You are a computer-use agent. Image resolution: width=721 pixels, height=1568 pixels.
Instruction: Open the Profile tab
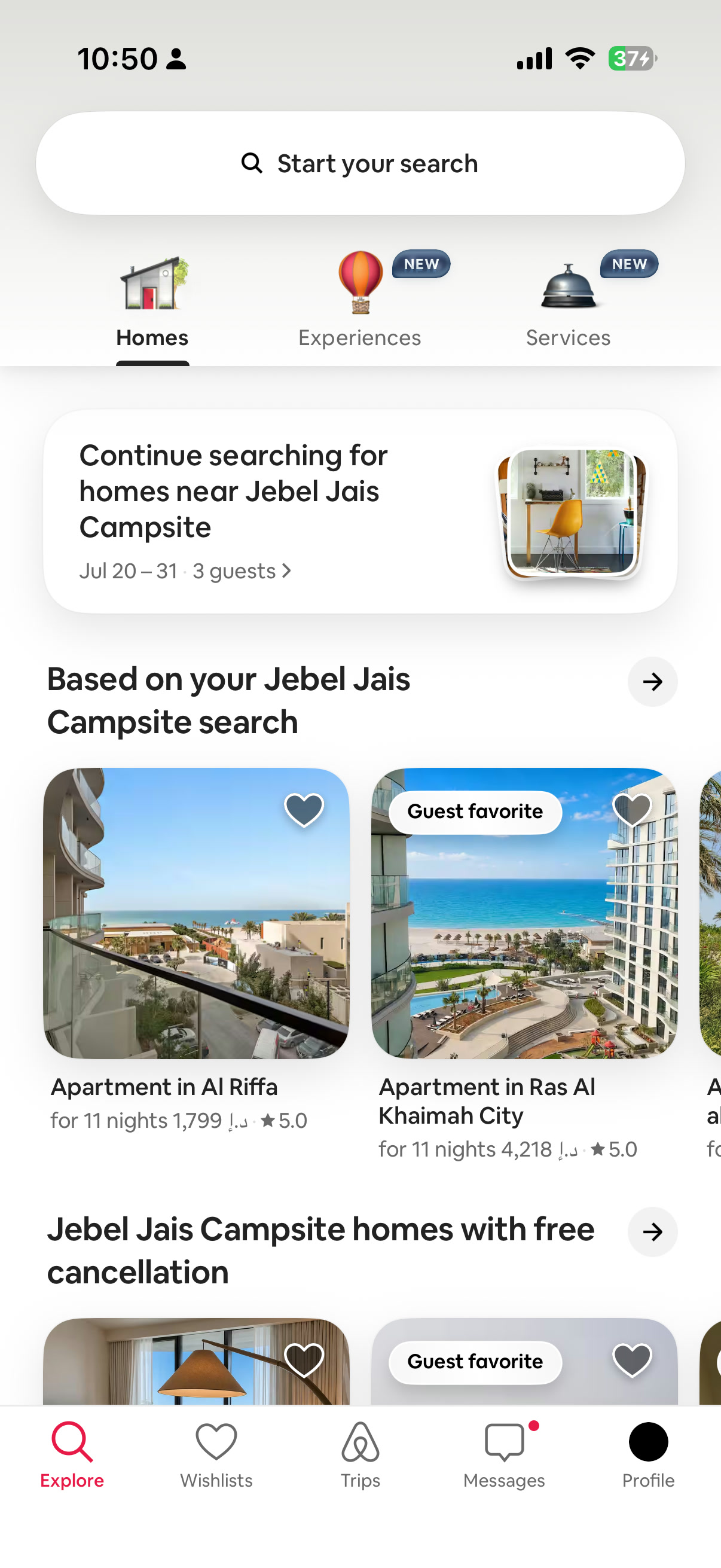(648, 1455)
